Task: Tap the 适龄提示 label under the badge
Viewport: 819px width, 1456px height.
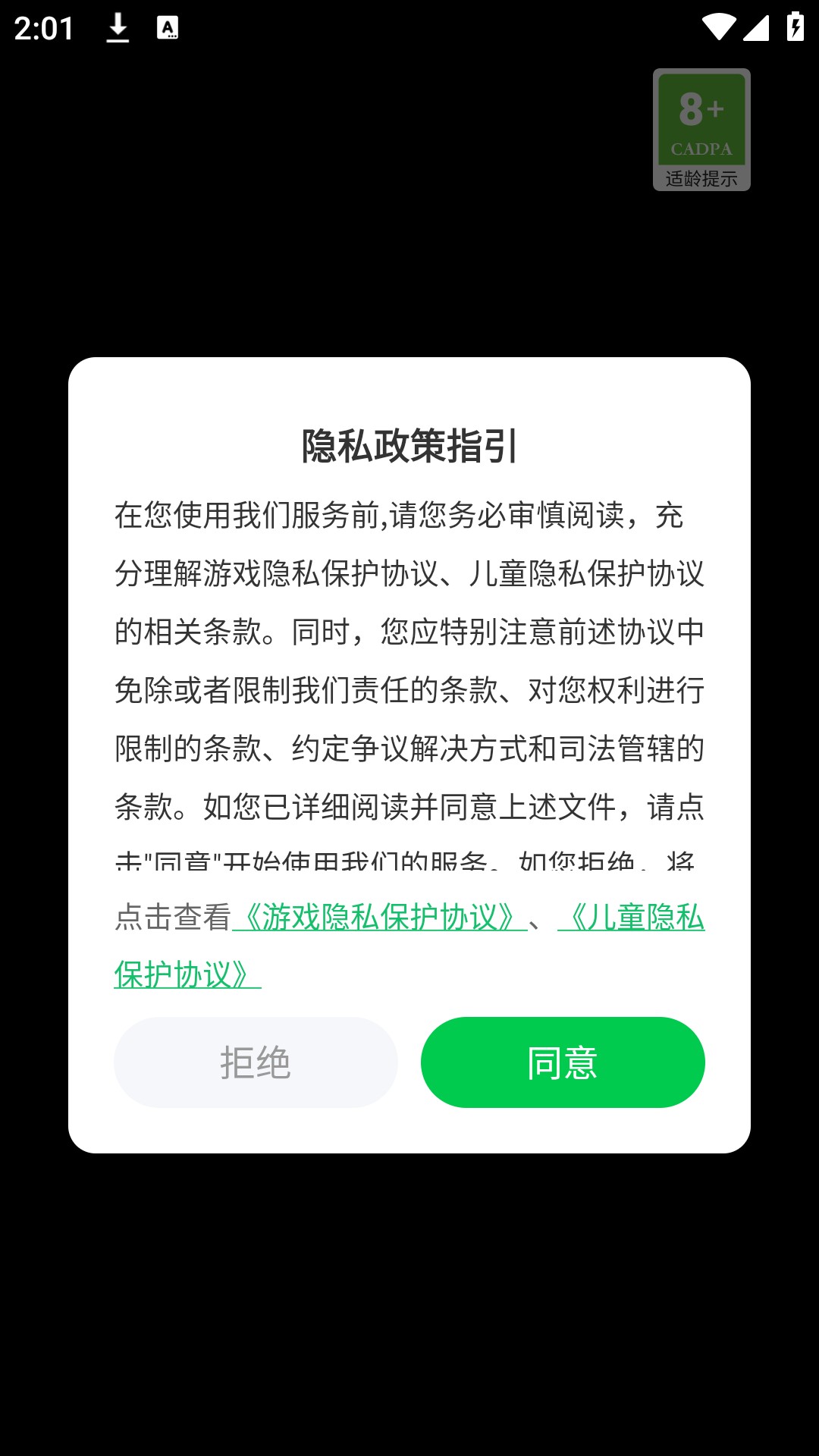Action: [x=703, y=180]
